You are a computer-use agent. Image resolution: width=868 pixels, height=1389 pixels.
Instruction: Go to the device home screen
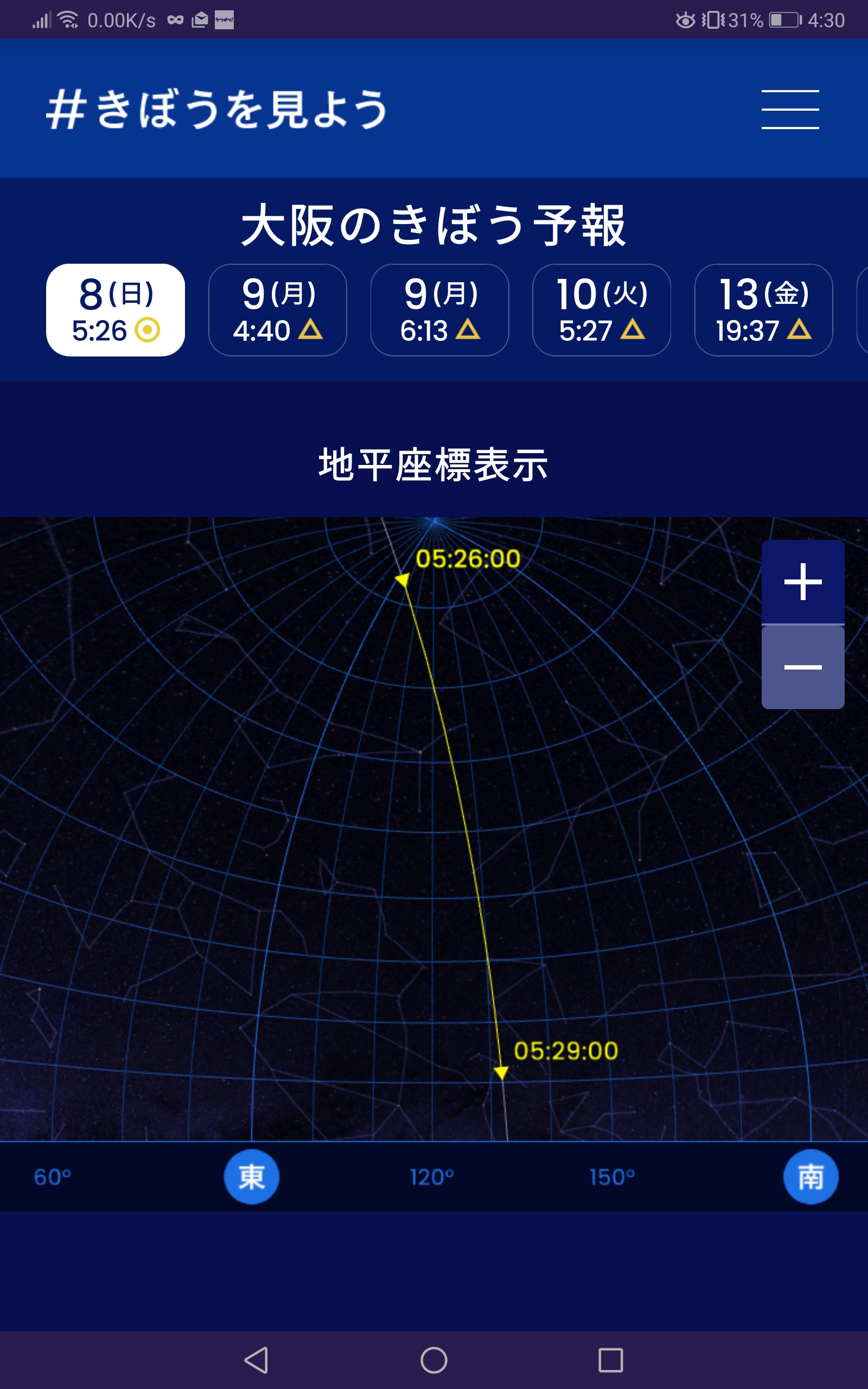434,1360
